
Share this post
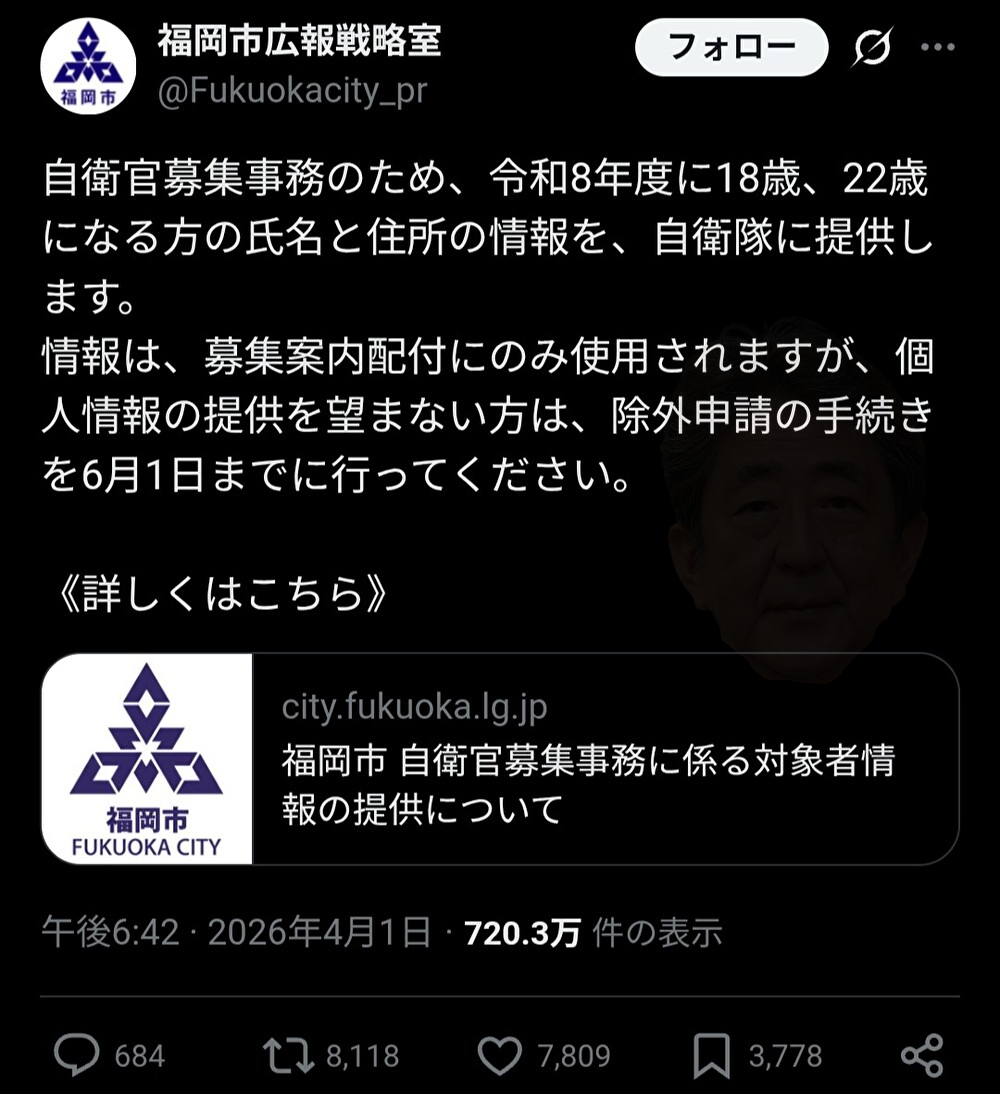pyautogui.click(x=921, y=1056)
